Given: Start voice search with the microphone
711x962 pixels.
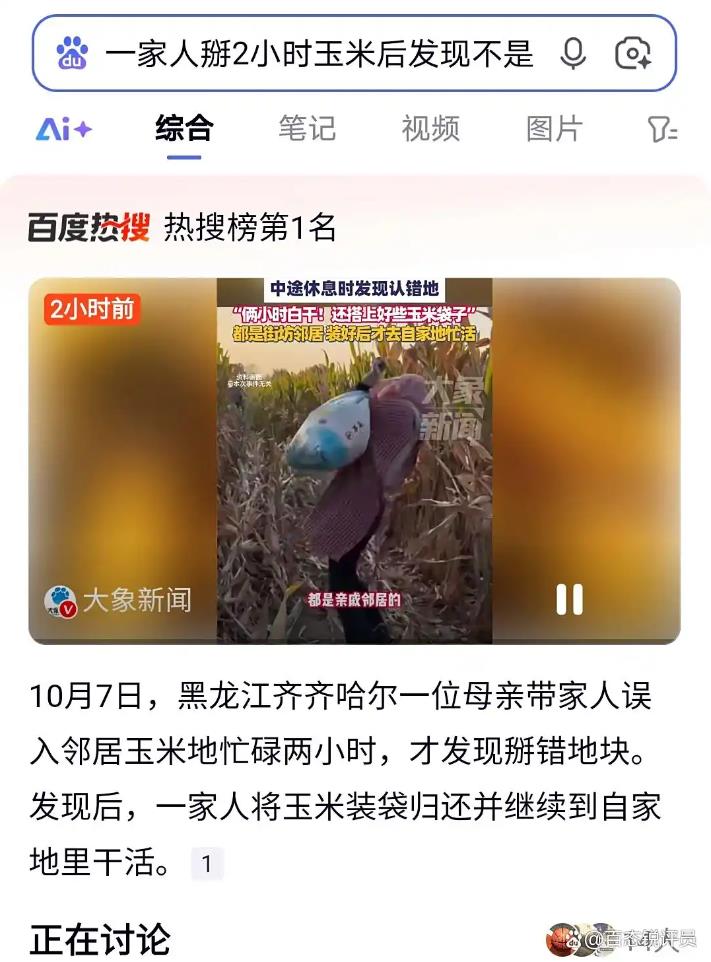Looking at the screenshot, I should point(573,53).
